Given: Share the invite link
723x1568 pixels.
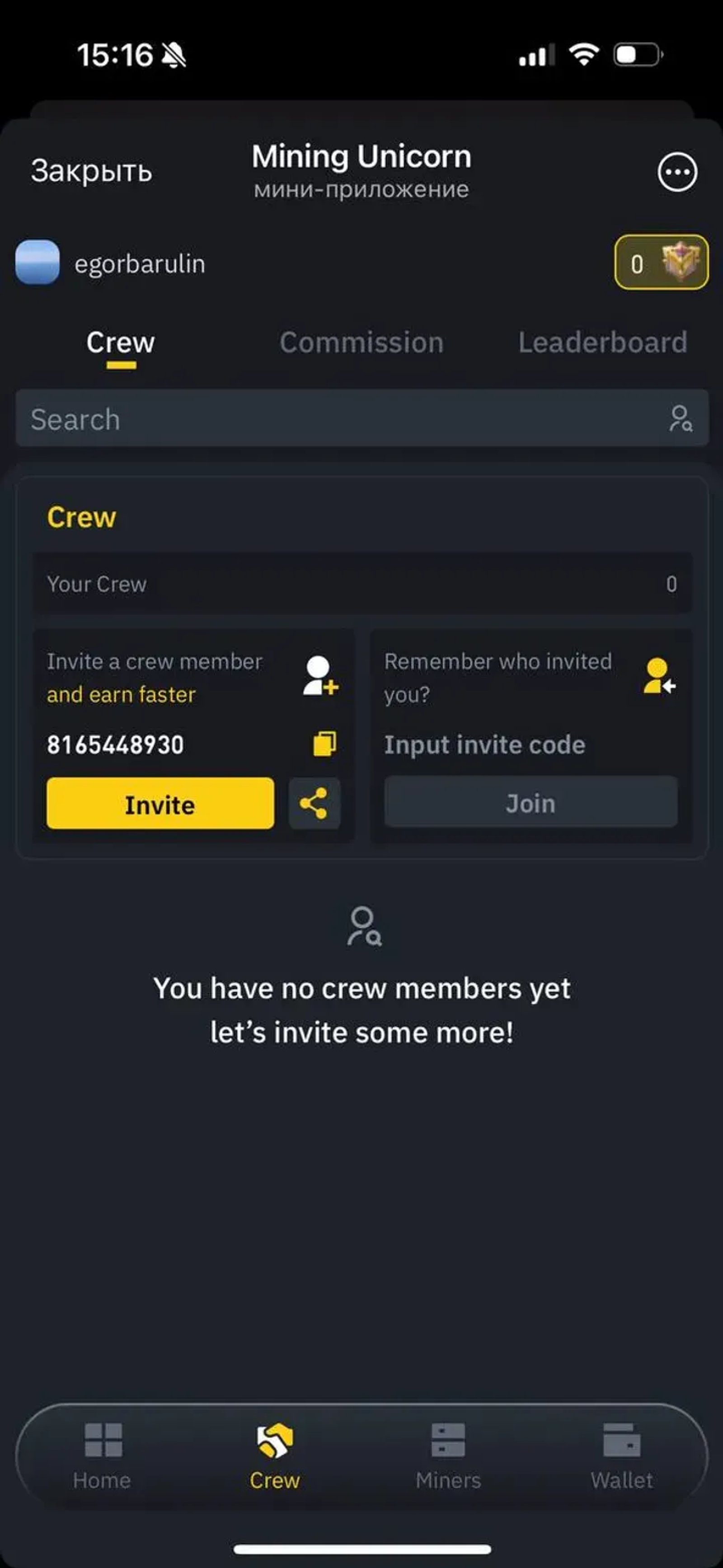Looking at the screenshot, I should pos(314,804).
